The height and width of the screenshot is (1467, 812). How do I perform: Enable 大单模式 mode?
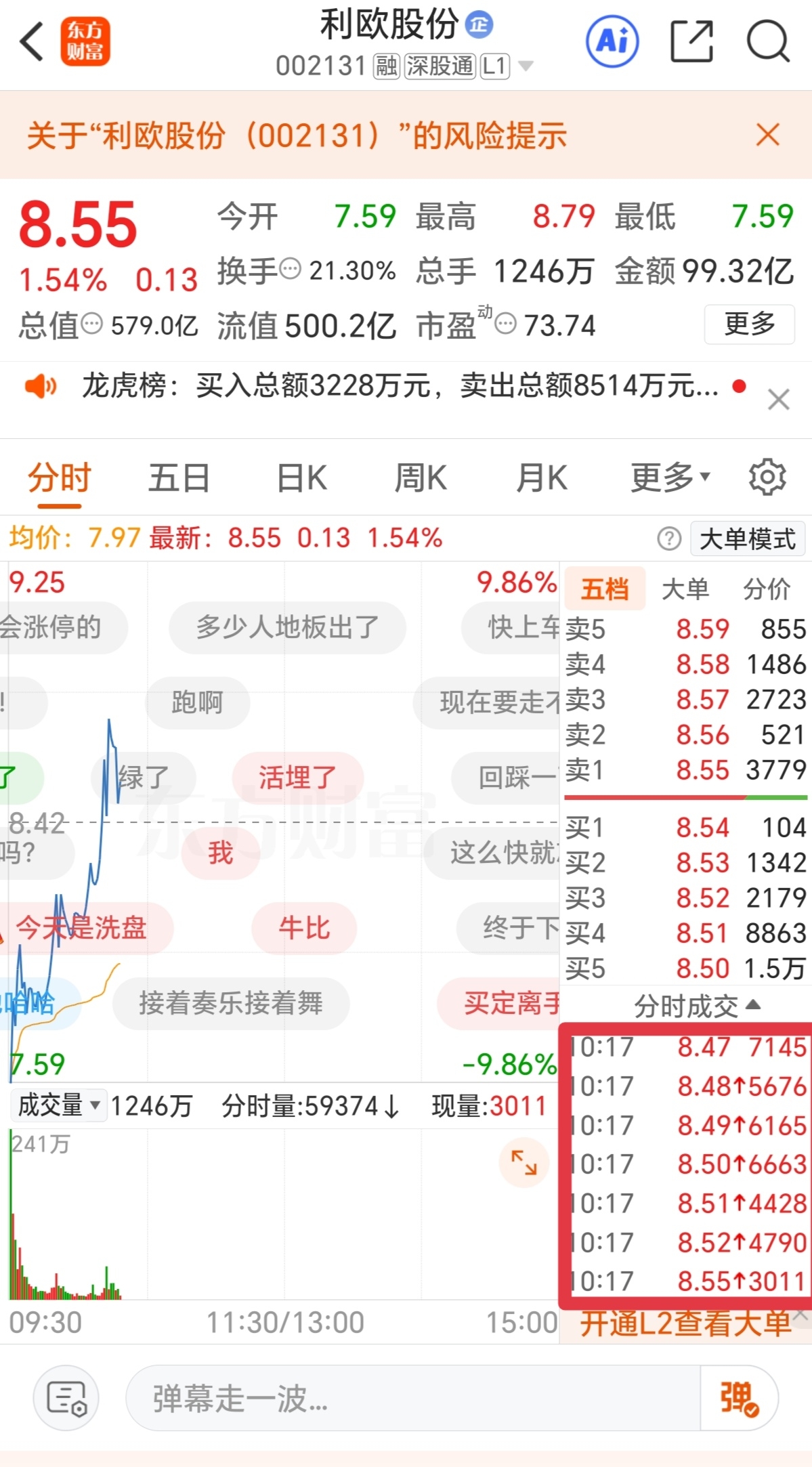(747, 538)
